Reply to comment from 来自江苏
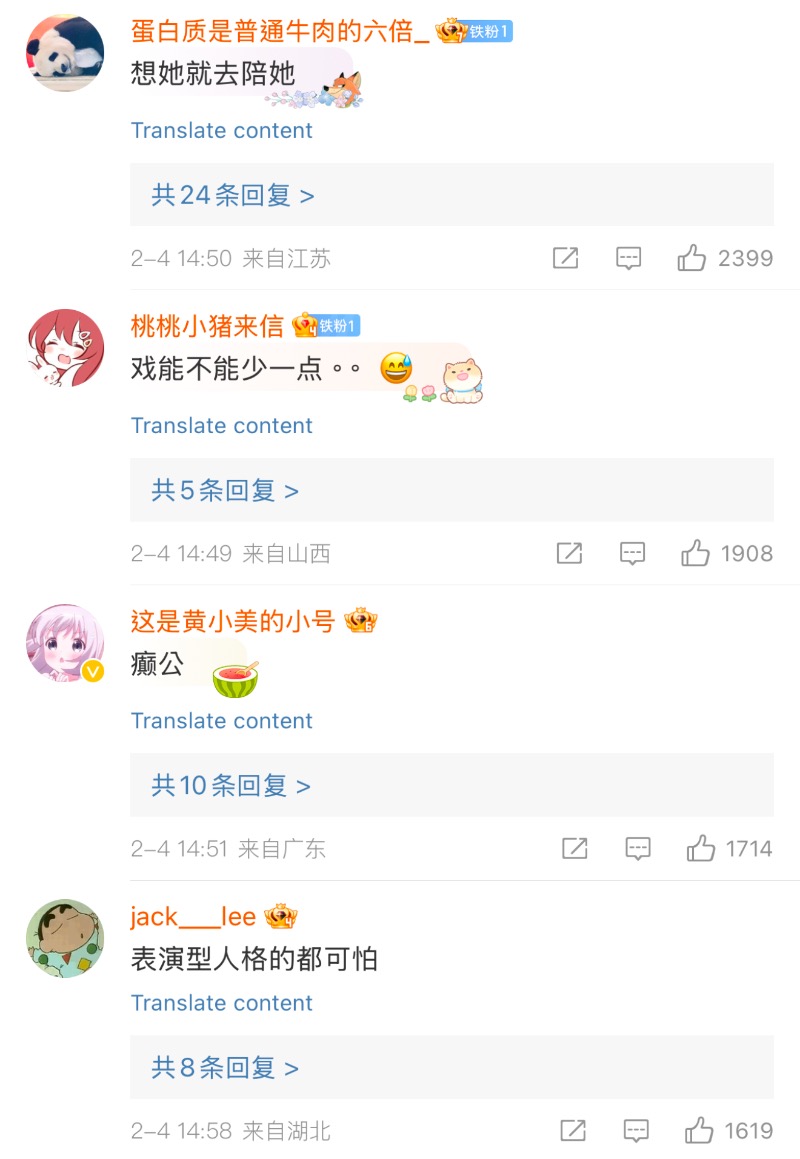Image resolution: width=800 pixels, height=1159 pixels. (628, 259)
